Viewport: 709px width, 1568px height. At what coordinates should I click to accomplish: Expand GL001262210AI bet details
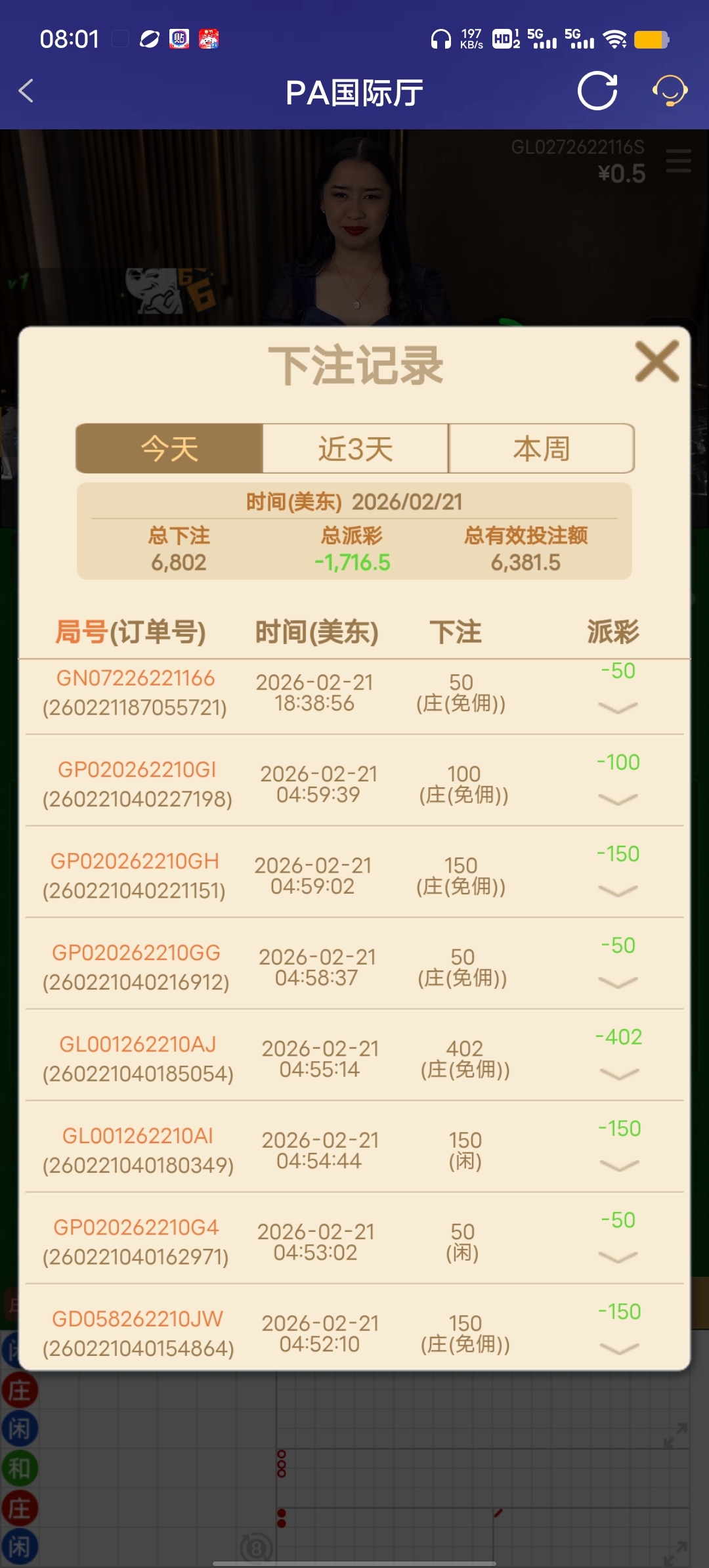(616, 1167)
